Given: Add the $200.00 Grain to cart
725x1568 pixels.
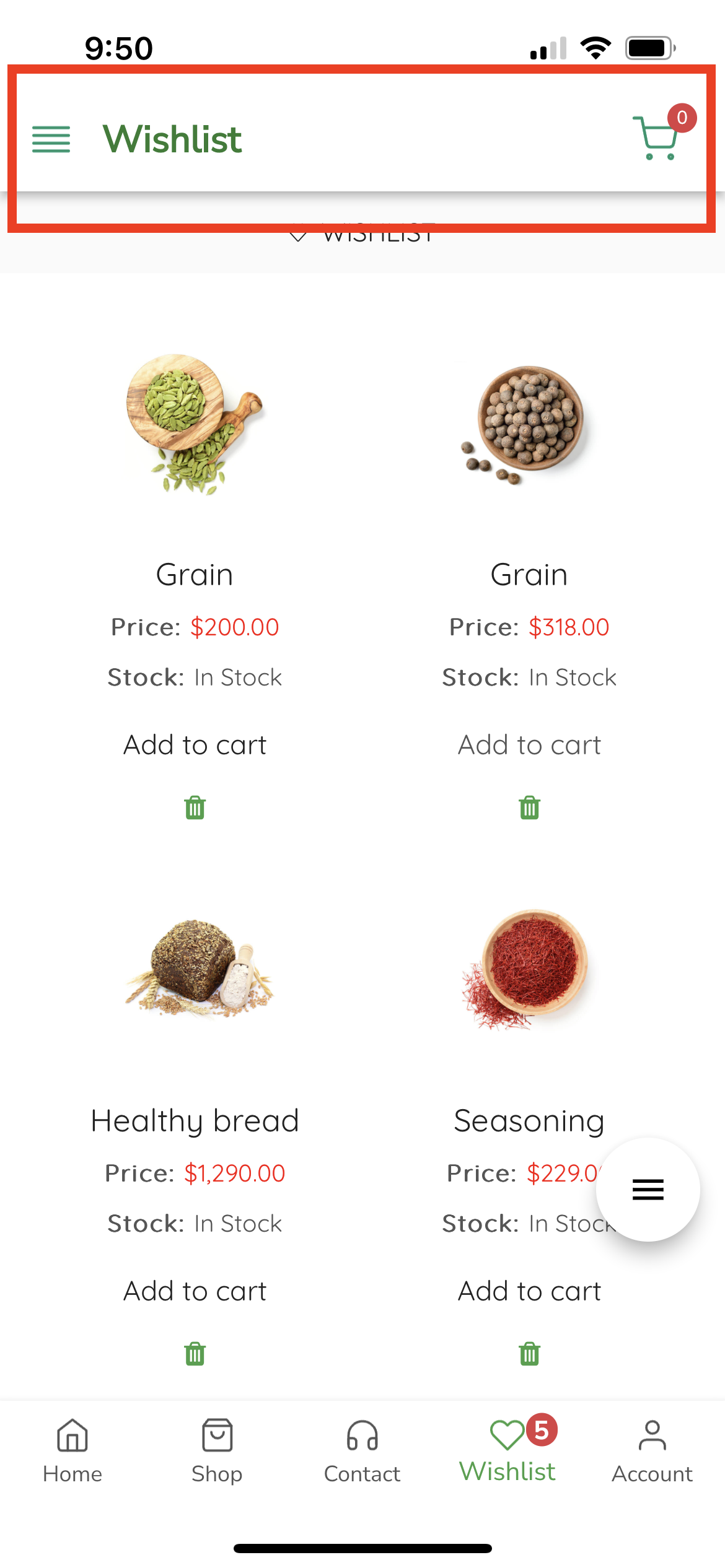Looking at the screenshot, I should click(195, 745).
